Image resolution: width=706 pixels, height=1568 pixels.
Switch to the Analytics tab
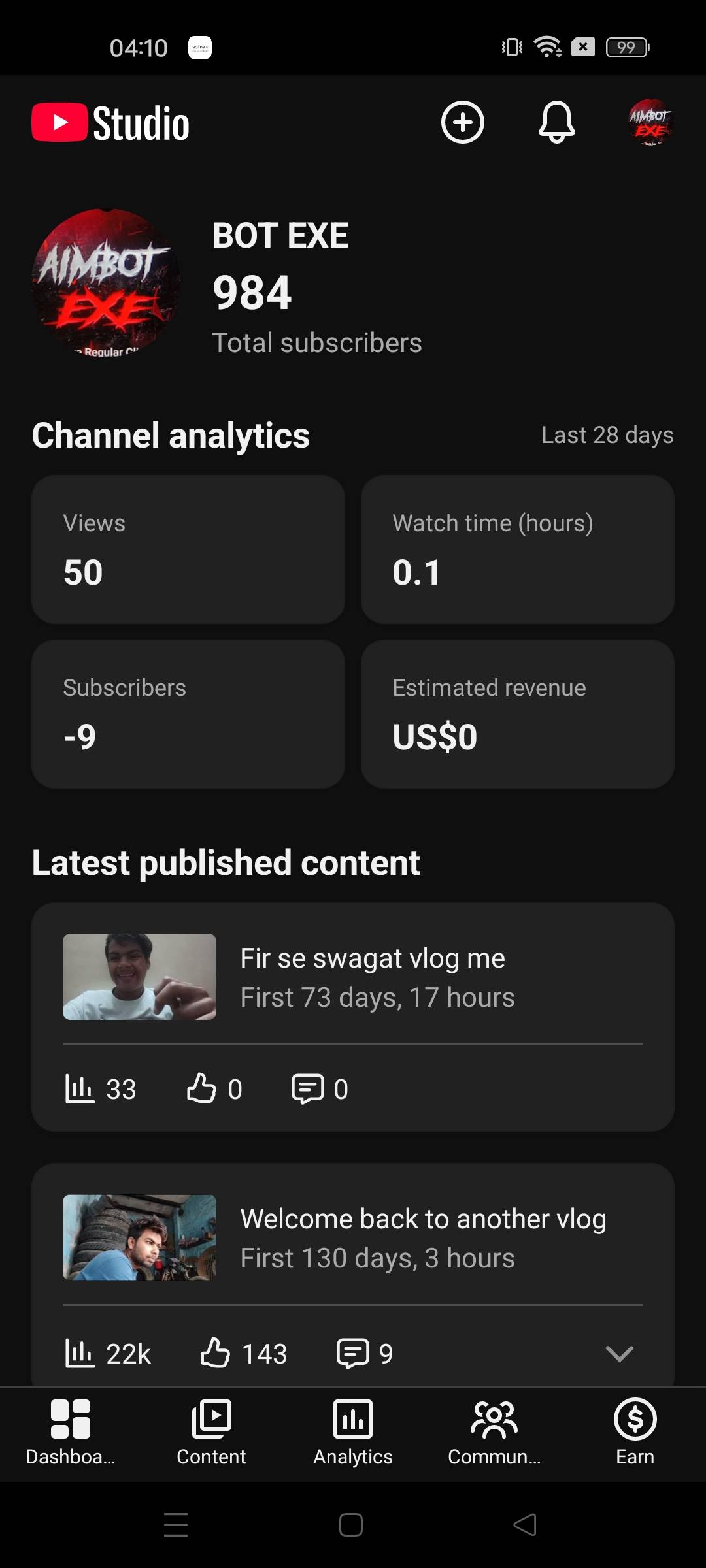click(353, 1432)
